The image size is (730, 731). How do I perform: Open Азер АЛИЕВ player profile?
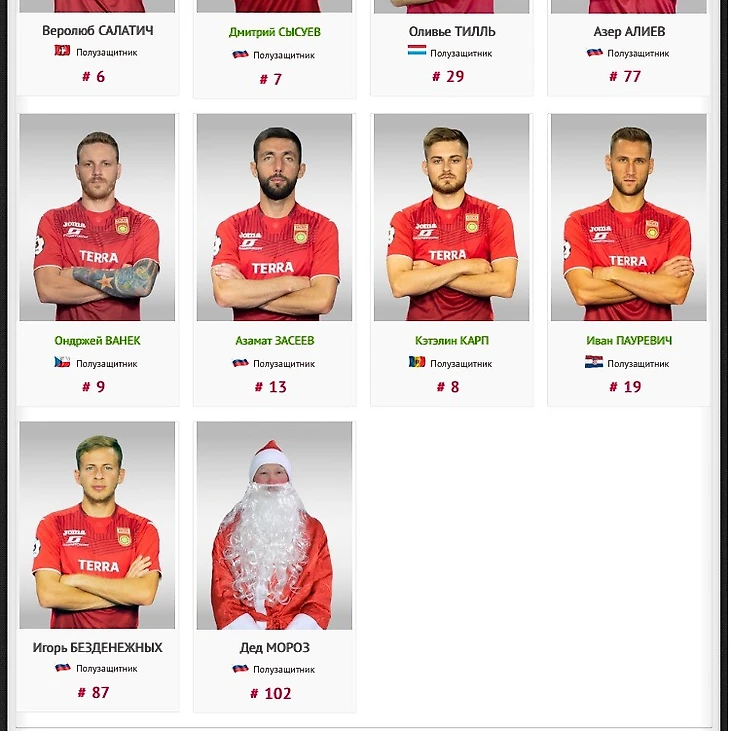(628, 31)
